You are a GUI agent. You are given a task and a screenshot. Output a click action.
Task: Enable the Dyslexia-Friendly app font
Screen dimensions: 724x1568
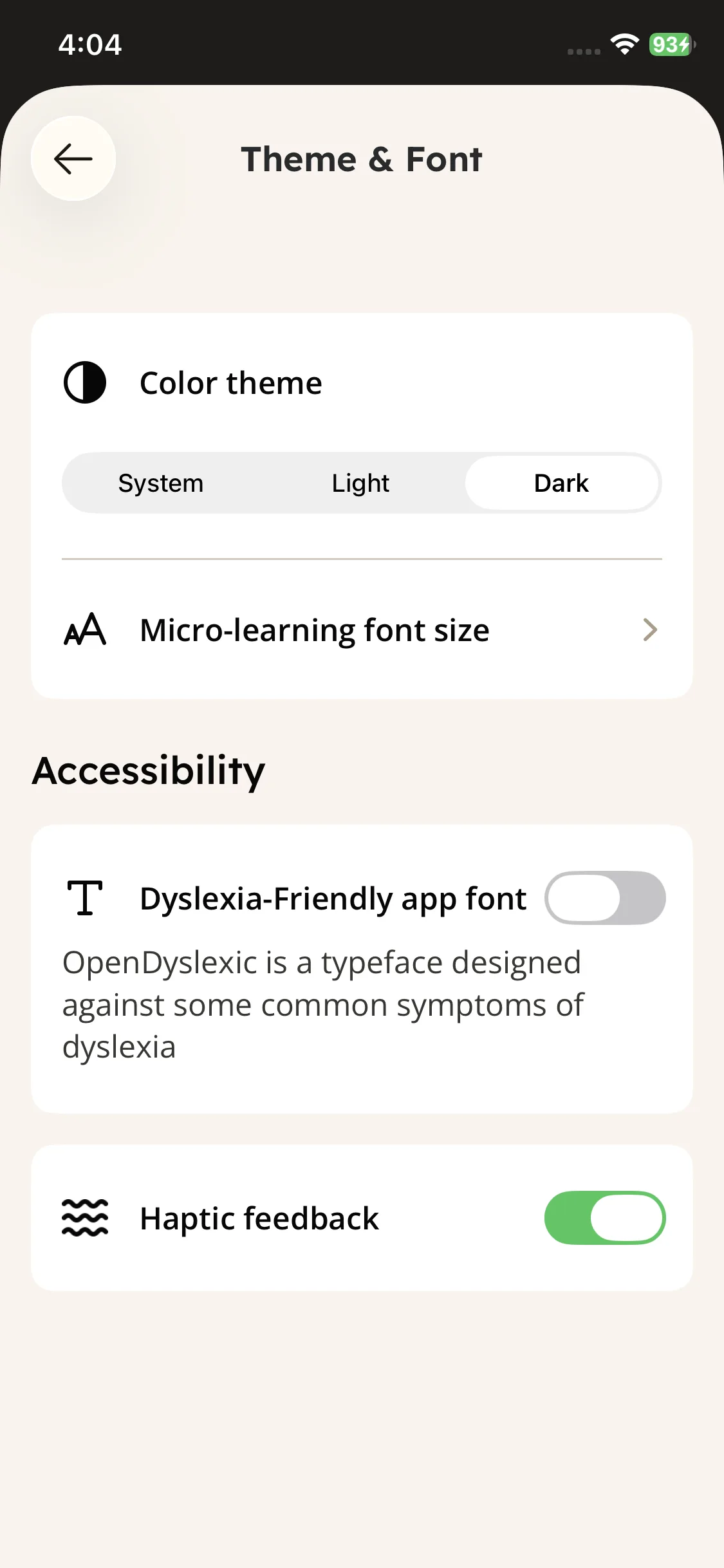pos(604,897)
